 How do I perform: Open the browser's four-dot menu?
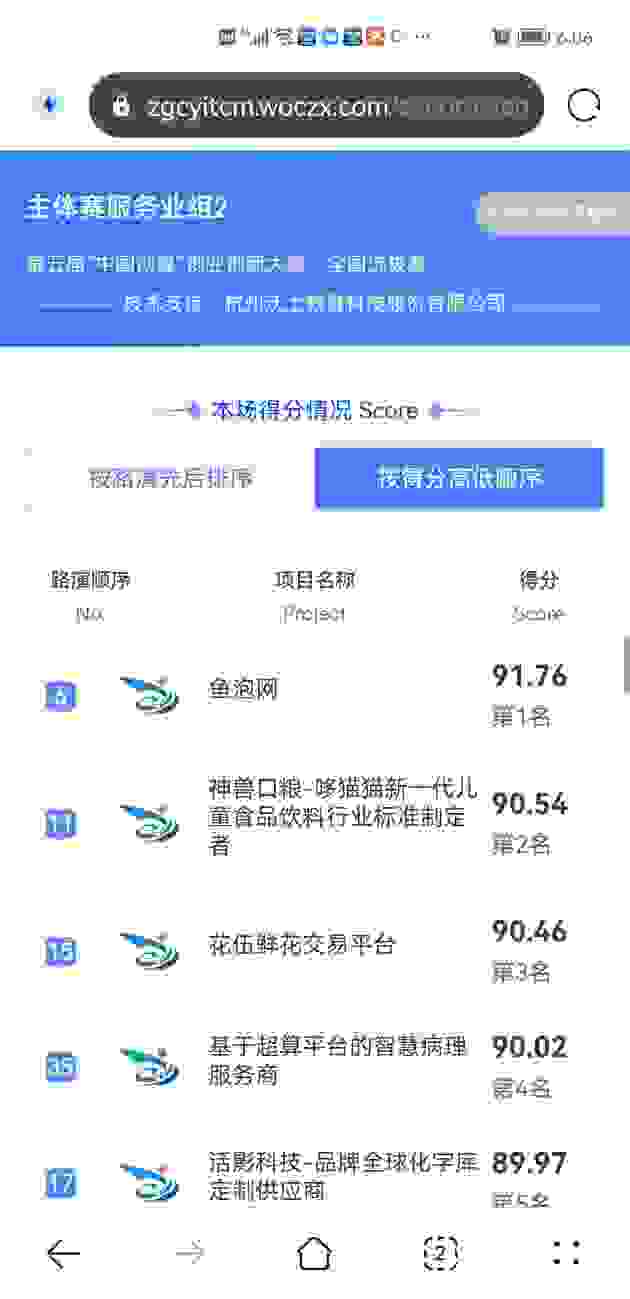[x=566, y=1252]
